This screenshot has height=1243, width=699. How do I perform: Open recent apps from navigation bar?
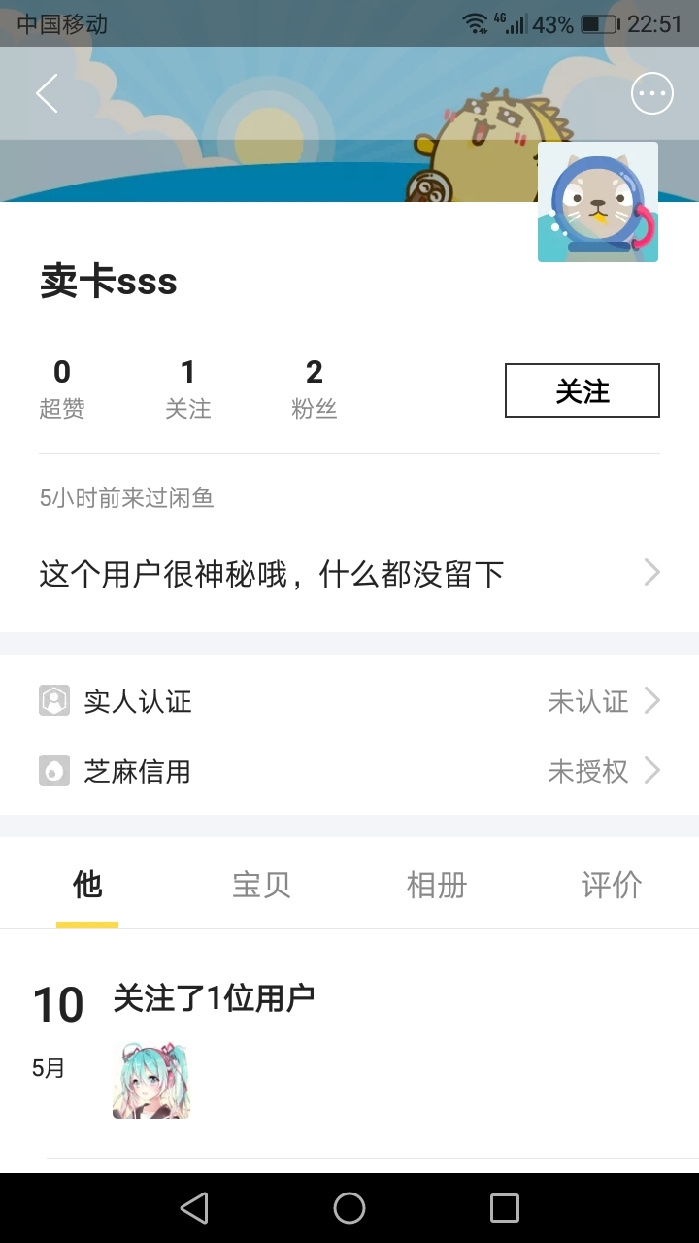tap(504, 1208)
